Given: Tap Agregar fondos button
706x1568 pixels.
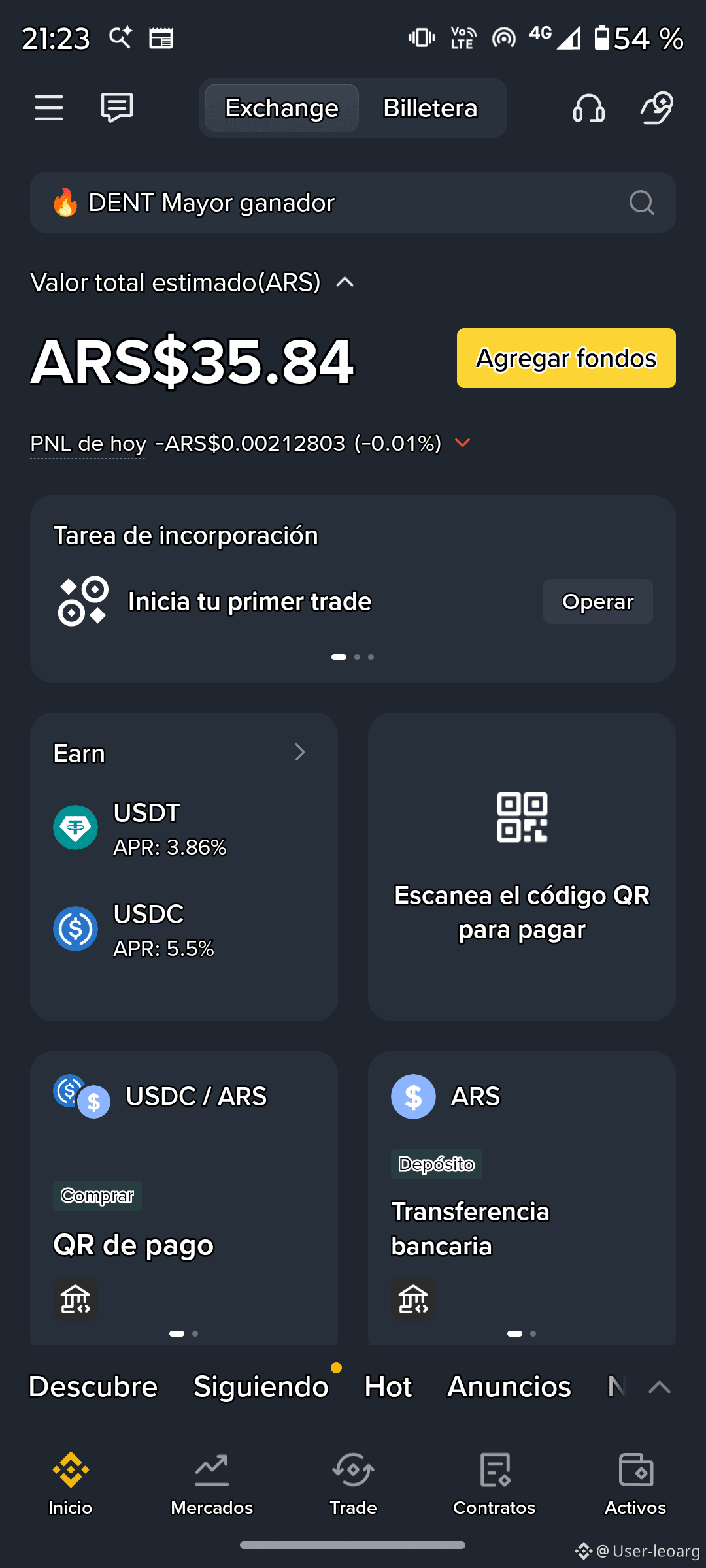Looking at the screenshot, I should [566, 358].
